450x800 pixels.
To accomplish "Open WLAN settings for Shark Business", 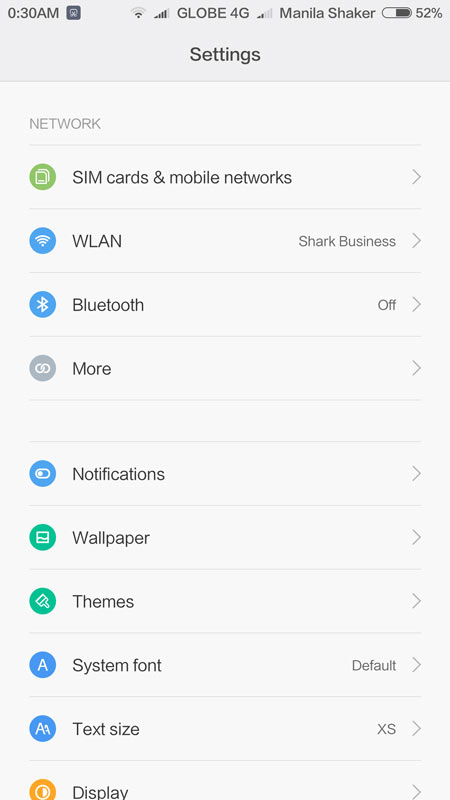I will (x=225, y=241).
